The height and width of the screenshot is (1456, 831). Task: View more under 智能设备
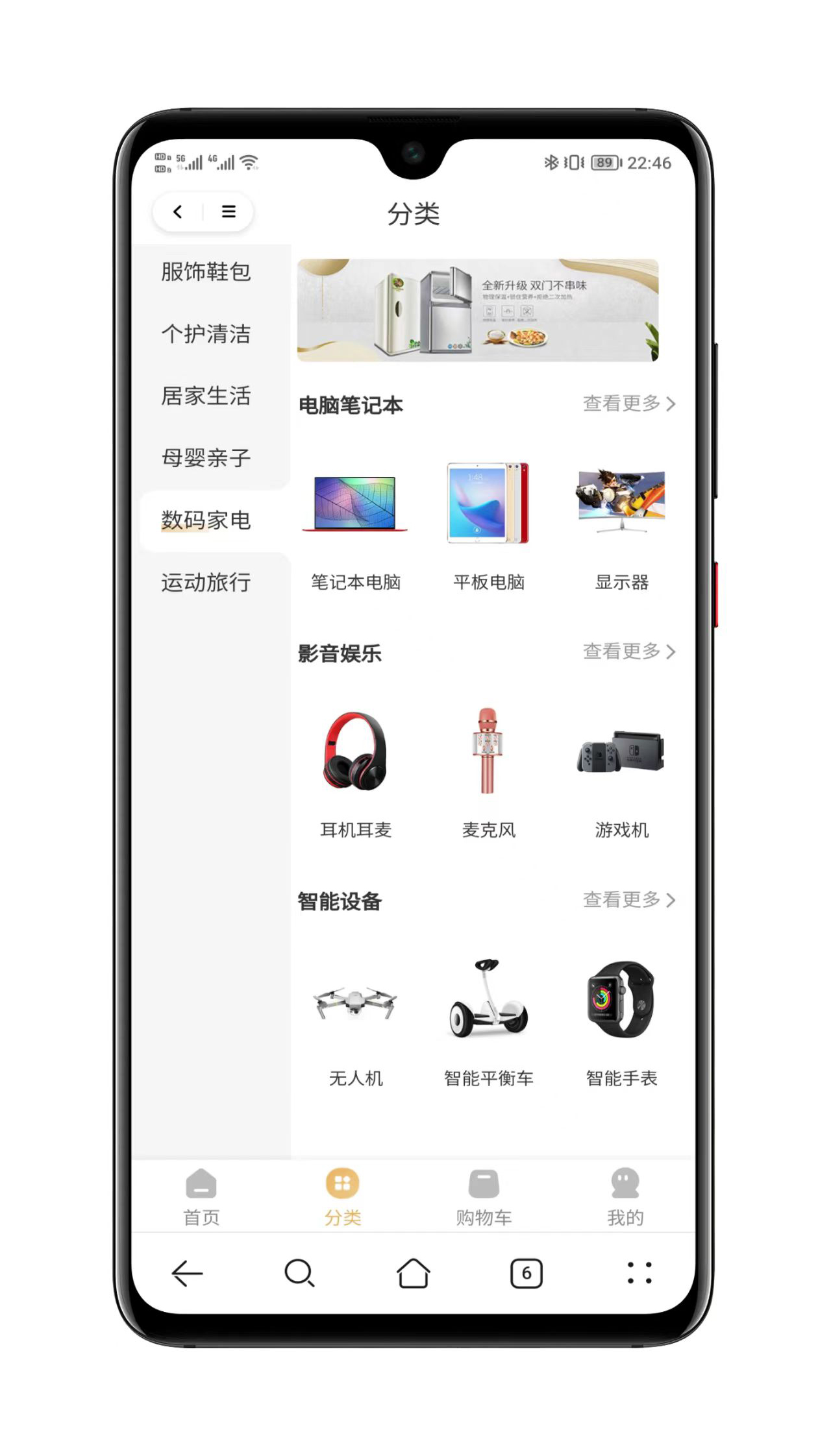click(628, 900)
